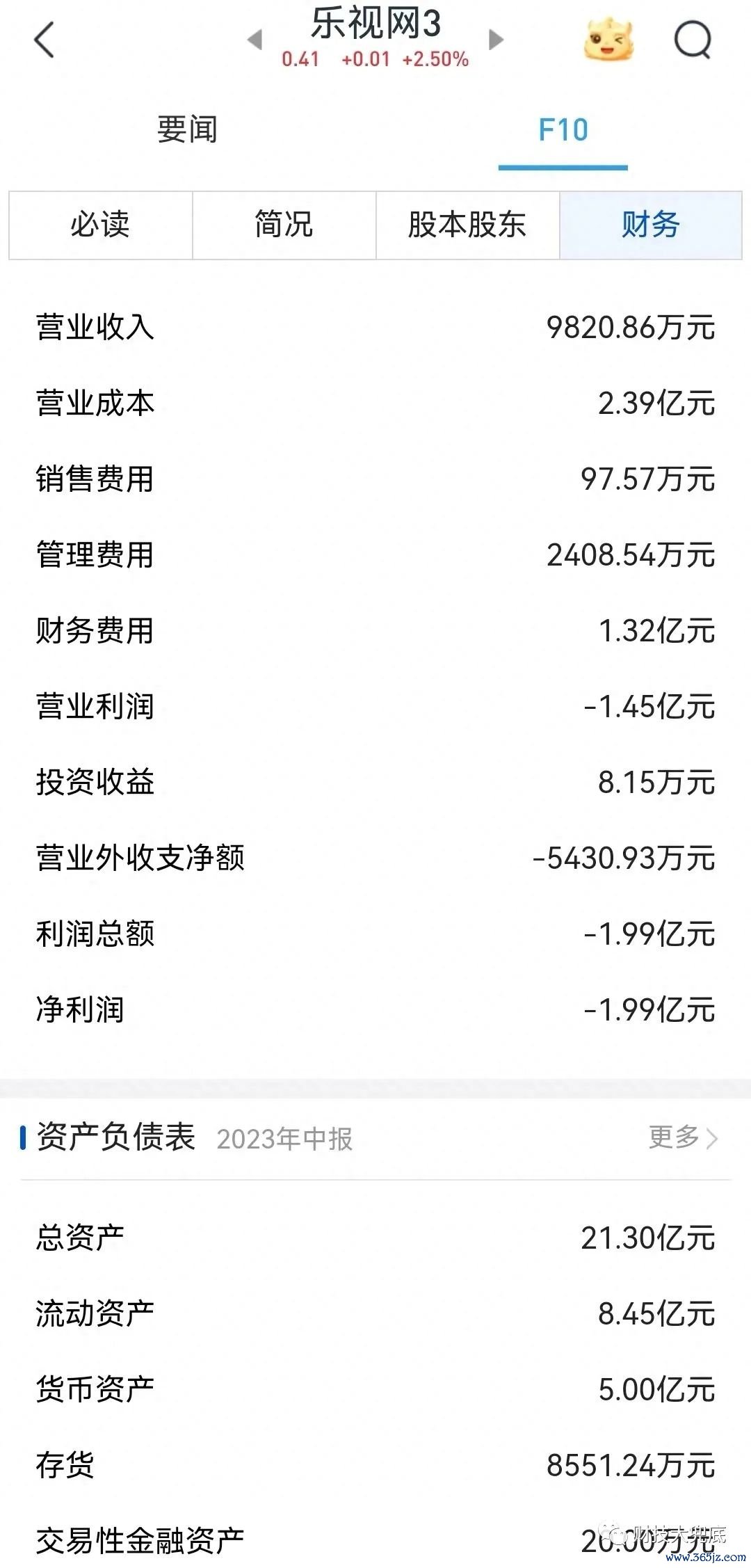
Task: Select the F10 tab
Action: (563, 131)
